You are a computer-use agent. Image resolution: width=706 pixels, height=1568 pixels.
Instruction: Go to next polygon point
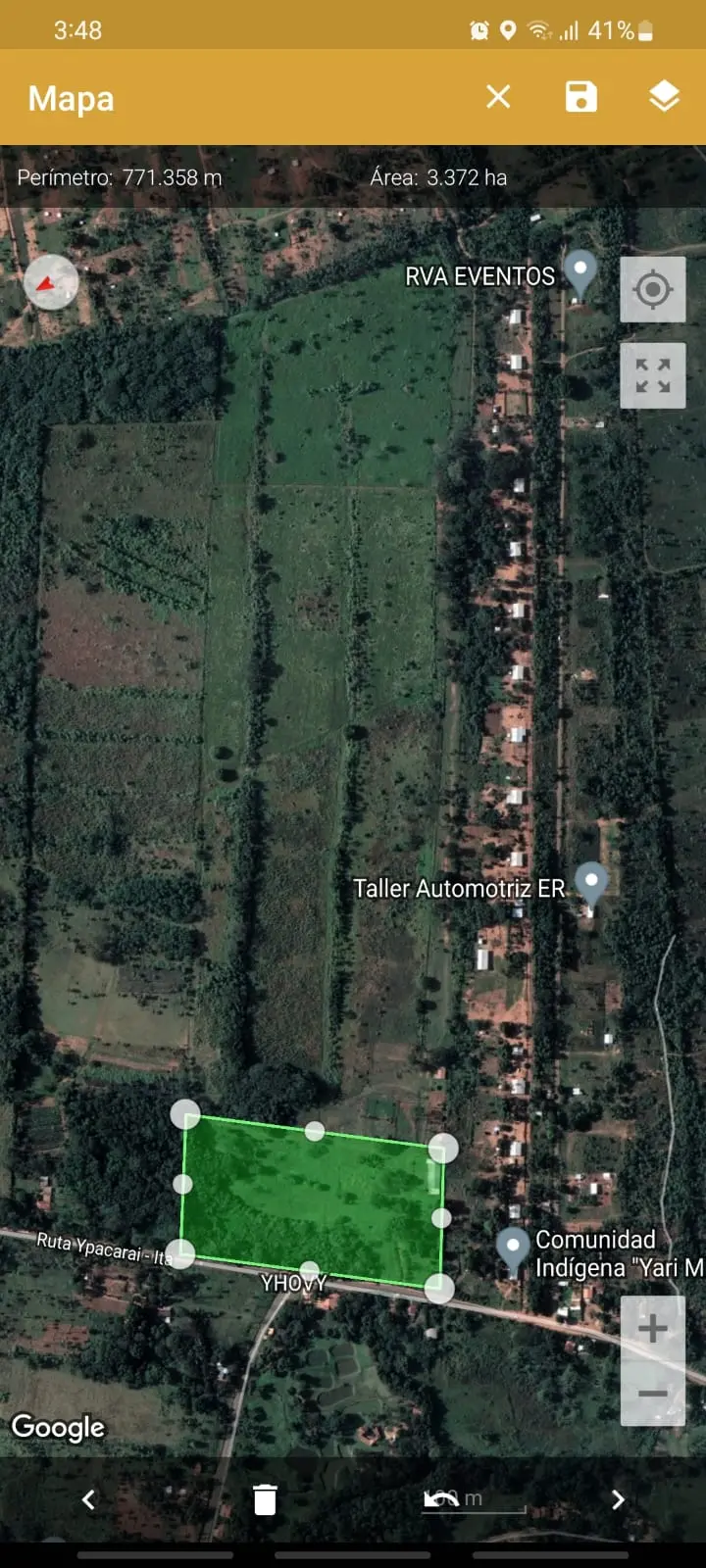tap(618, 1499)
